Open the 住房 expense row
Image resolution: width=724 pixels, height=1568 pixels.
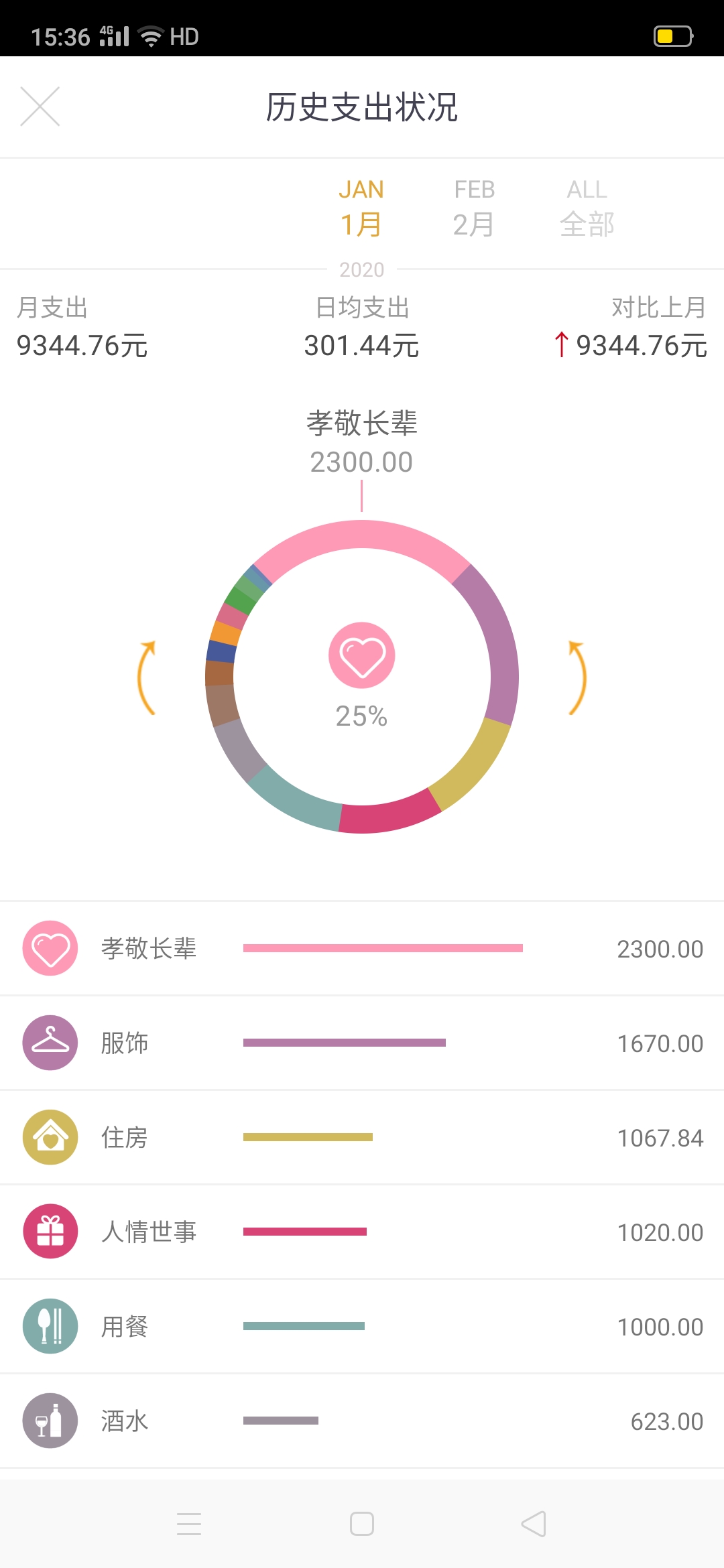(x=362, y=1137)
